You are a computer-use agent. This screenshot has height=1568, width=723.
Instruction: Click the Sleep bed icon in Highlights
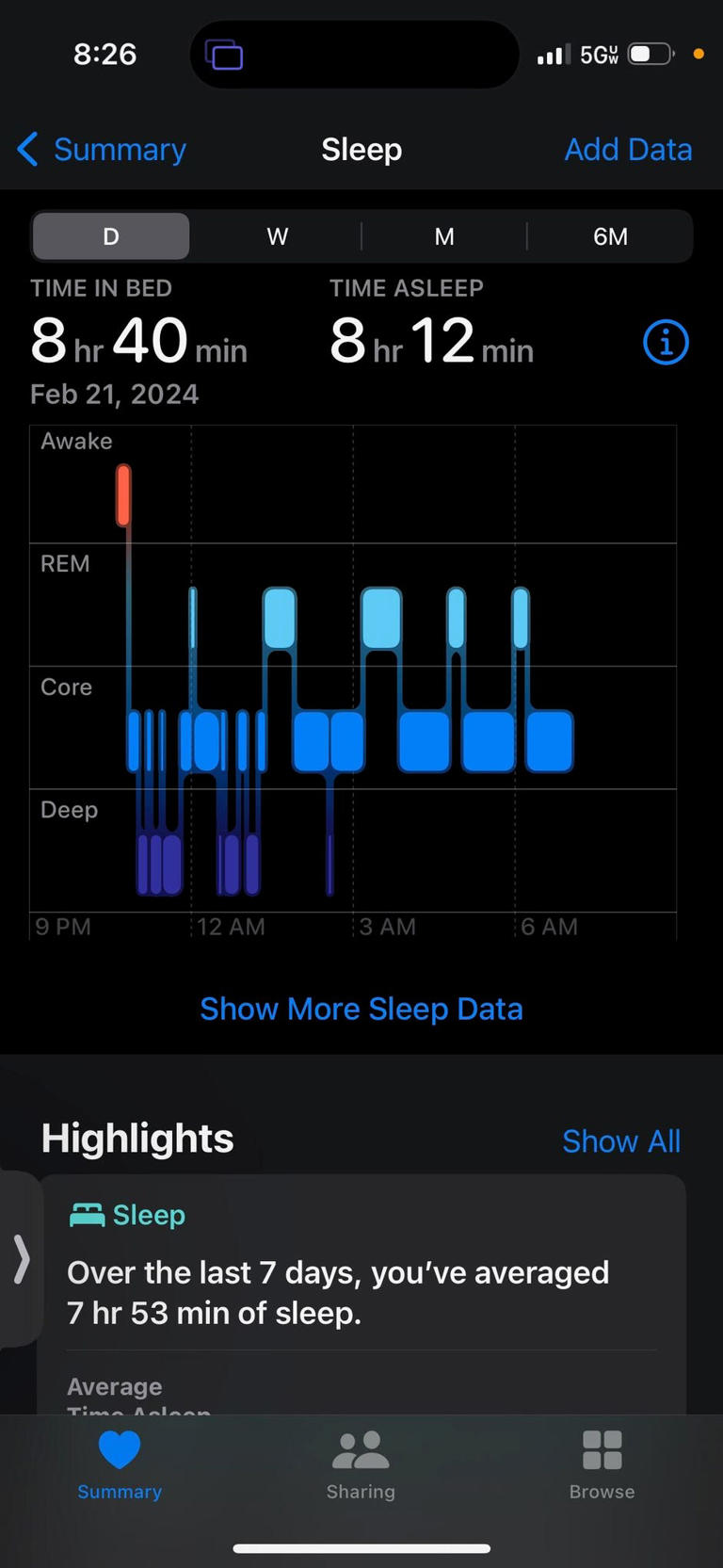88,1214
